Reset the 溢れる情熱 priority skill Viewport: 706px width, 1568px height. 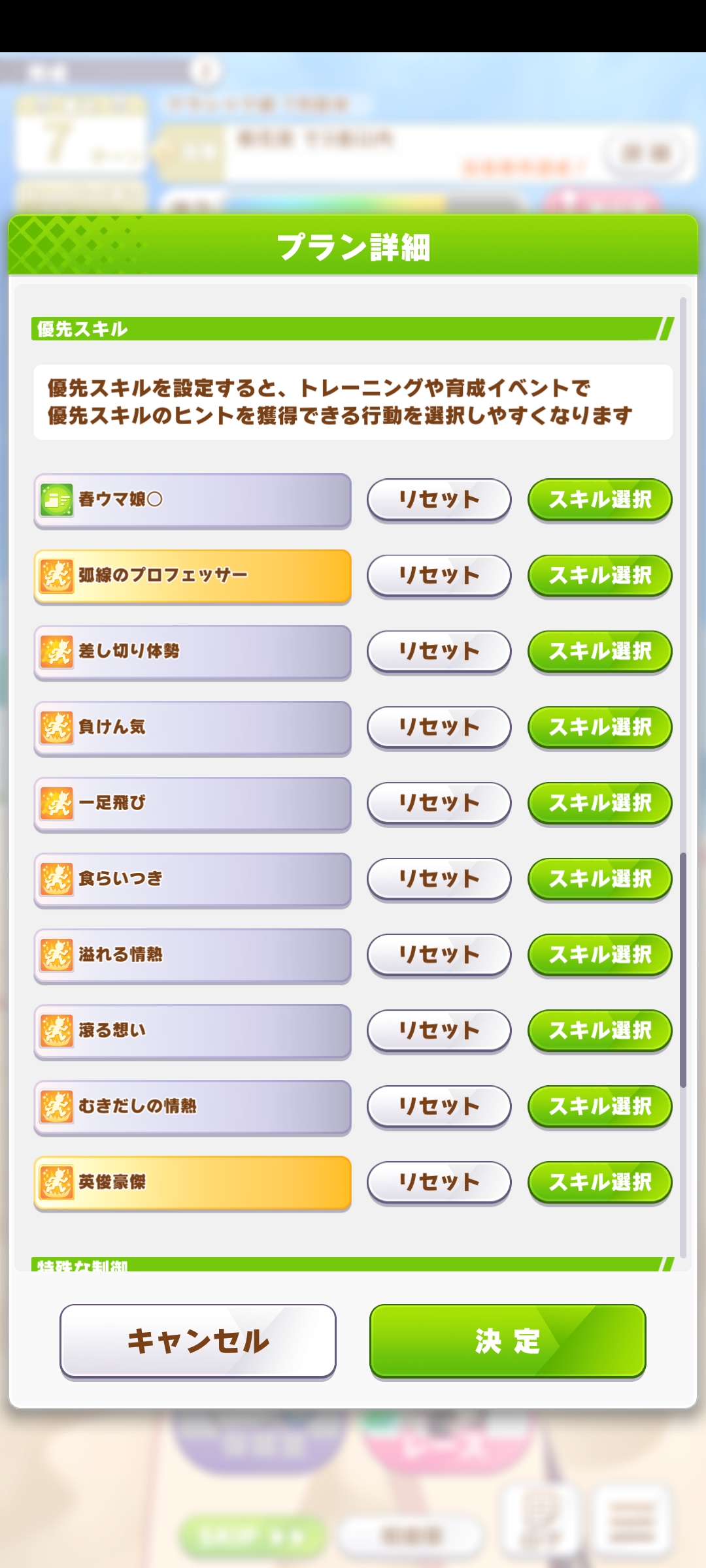coord(439,955)
